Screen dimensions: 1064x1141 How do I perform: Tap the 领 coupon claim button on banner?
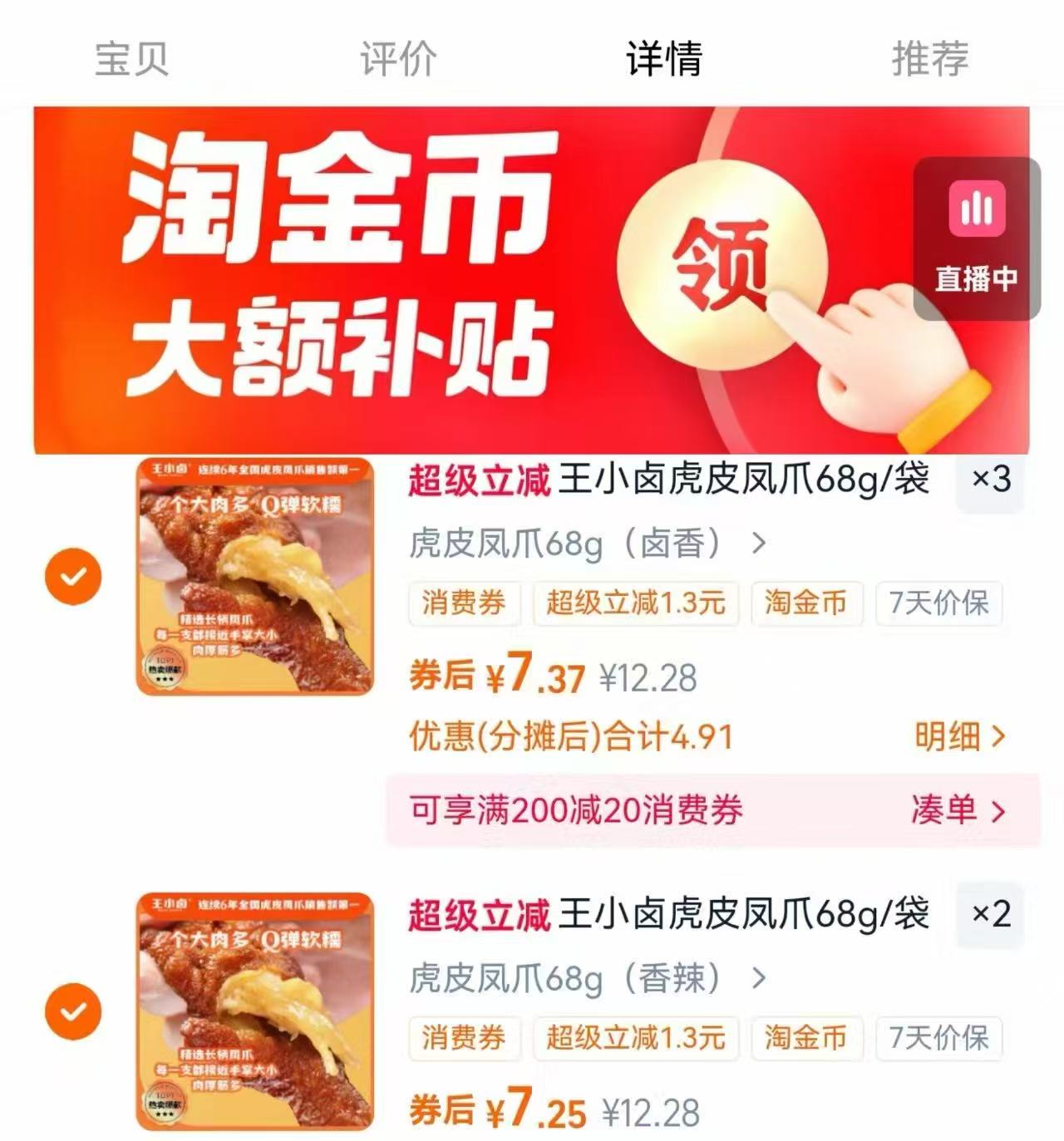(725, 266)
